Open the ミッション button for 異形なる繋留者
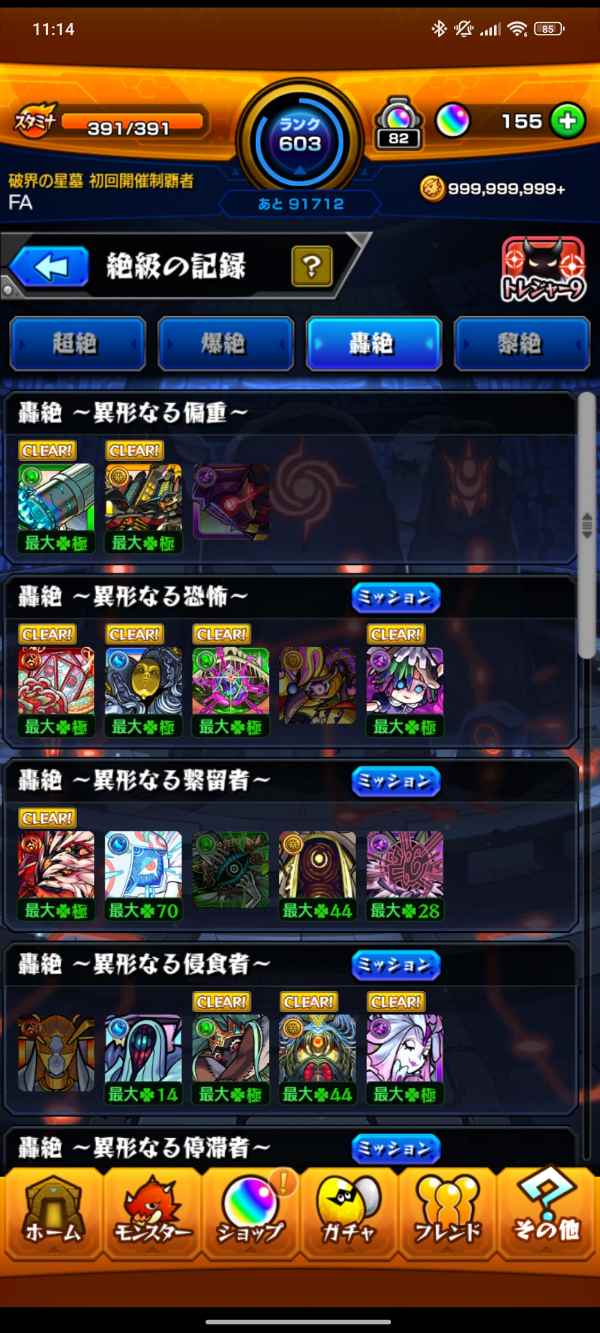 (x=396, y=781)
